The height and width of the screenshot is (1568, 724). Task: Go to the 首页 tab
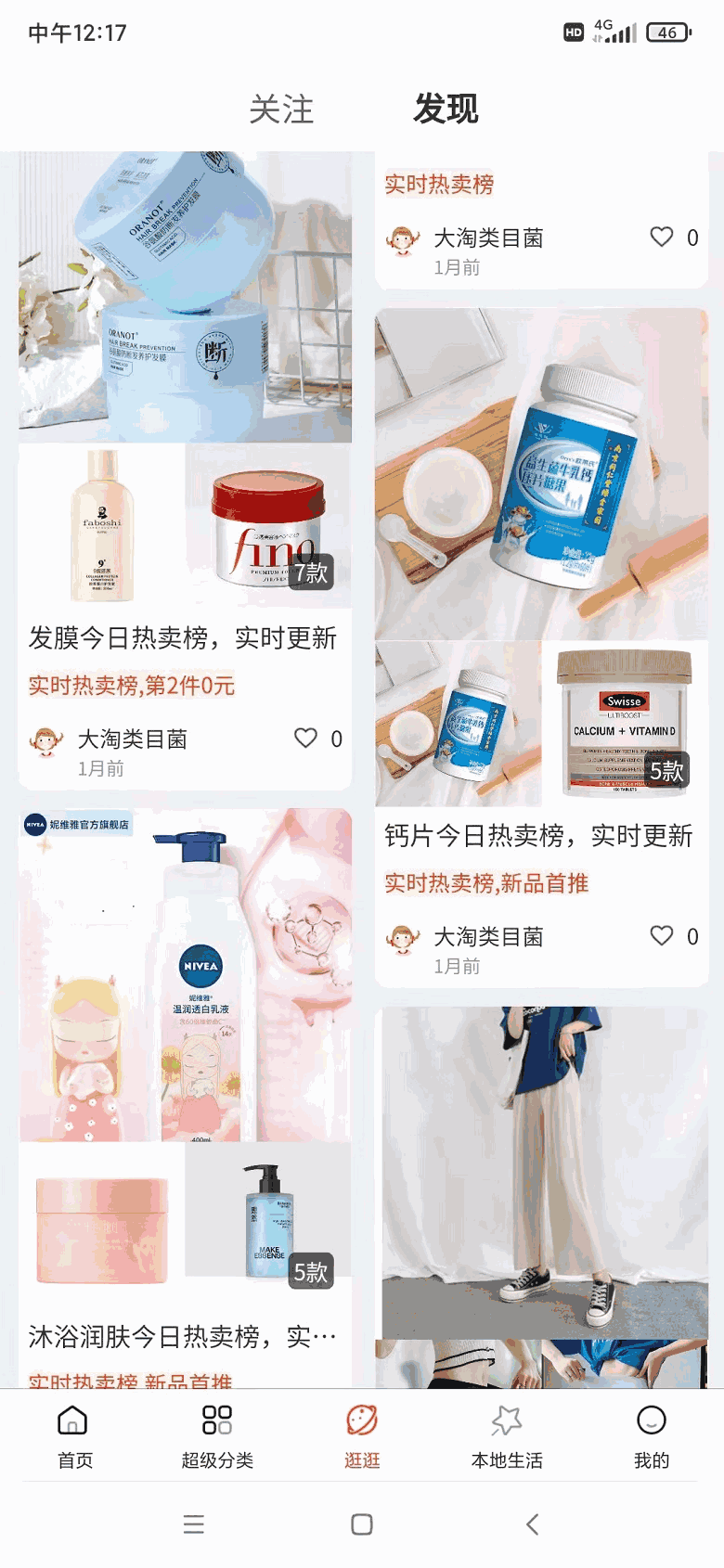pyautogui.click(x=73, y=1435)
